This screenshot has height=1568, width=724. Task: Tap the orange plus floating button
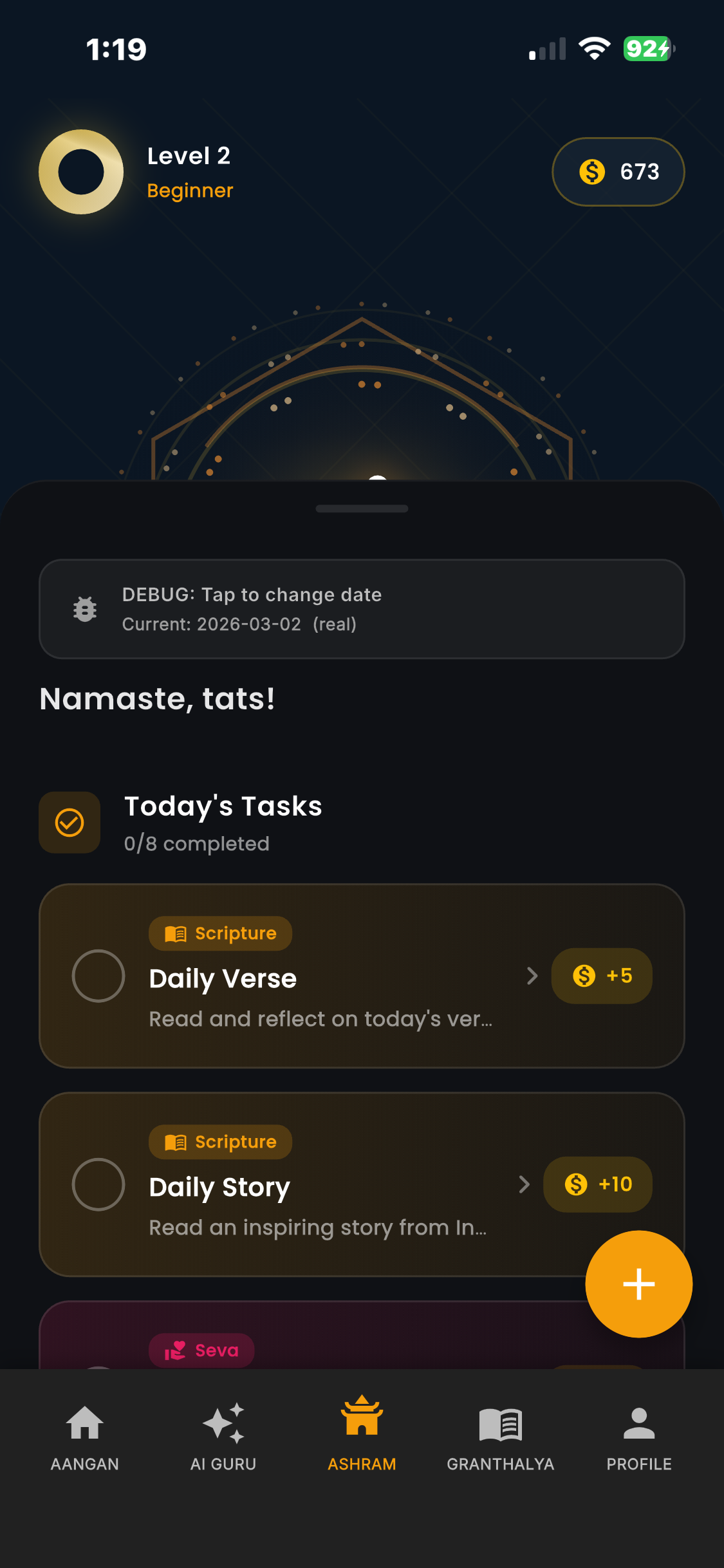point(638,1284)
